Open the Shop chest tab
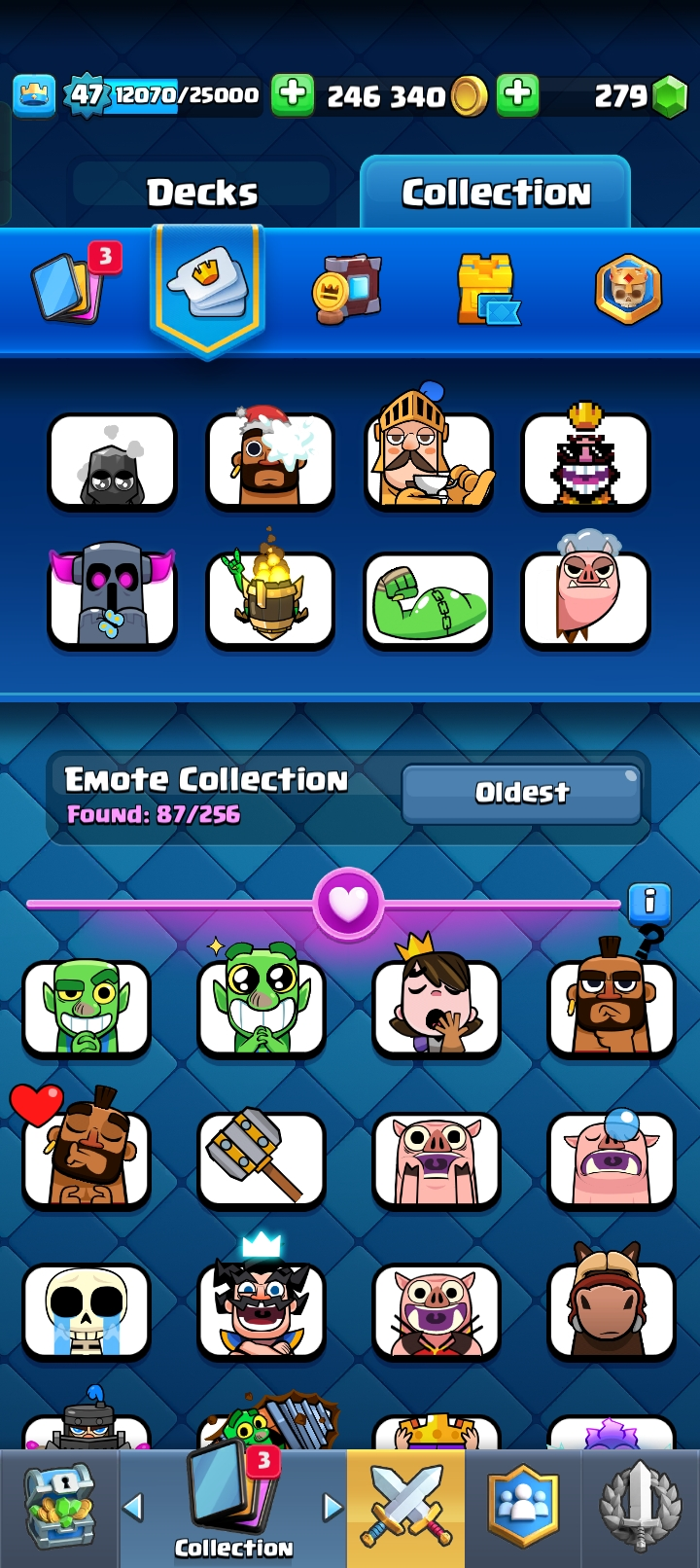This screenshot has width=700, height=1568. pos(58,1508)
